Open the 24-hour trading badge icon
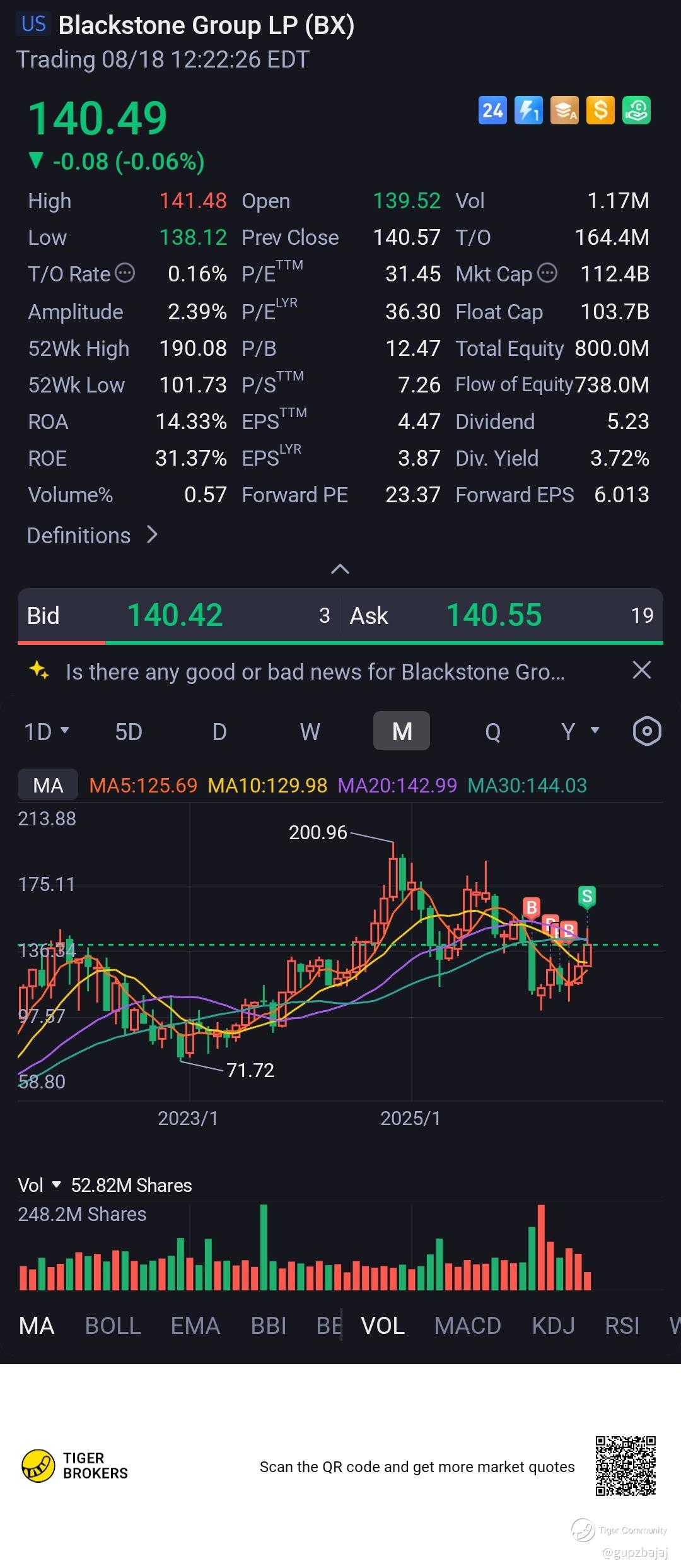681x1568 pixels. 492,110
